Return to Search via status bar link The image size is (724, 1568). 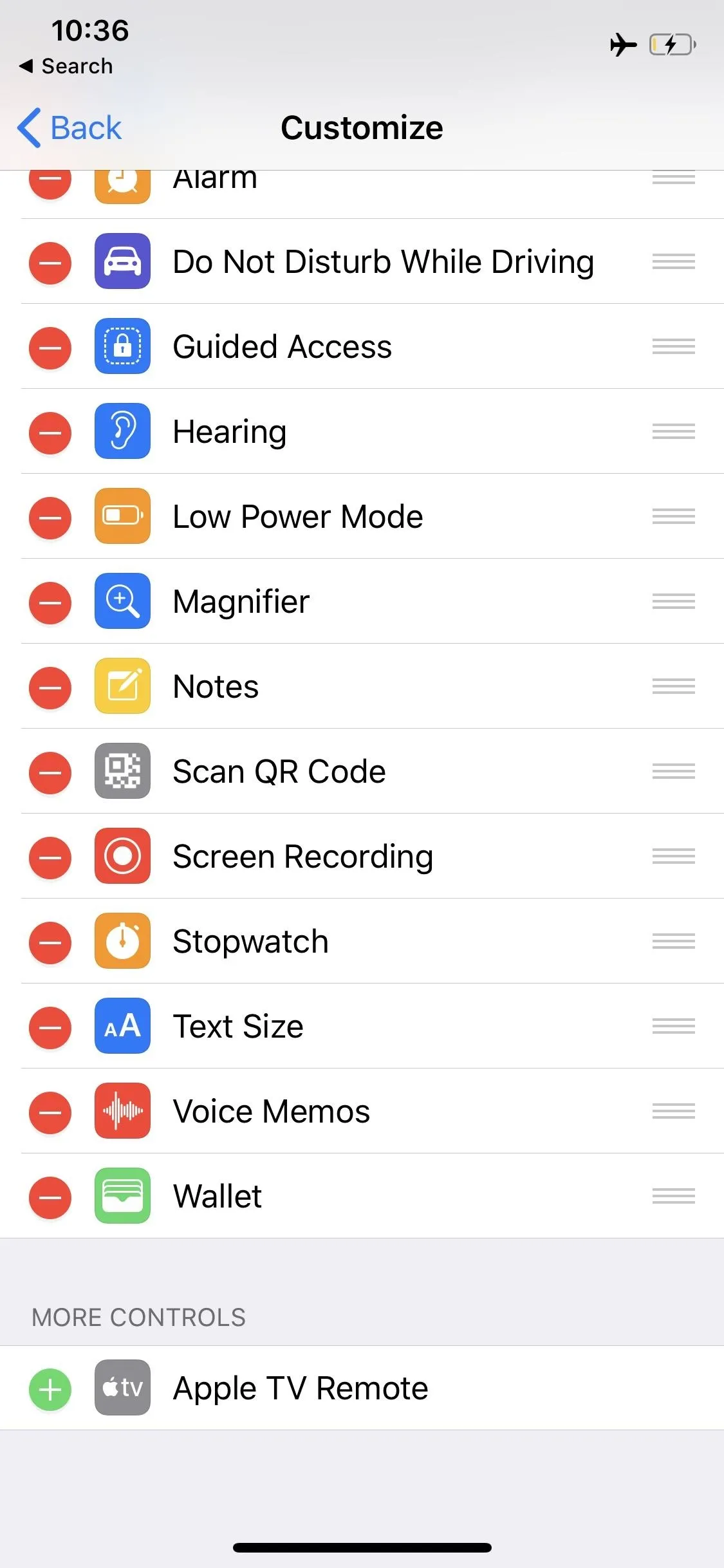66,66
